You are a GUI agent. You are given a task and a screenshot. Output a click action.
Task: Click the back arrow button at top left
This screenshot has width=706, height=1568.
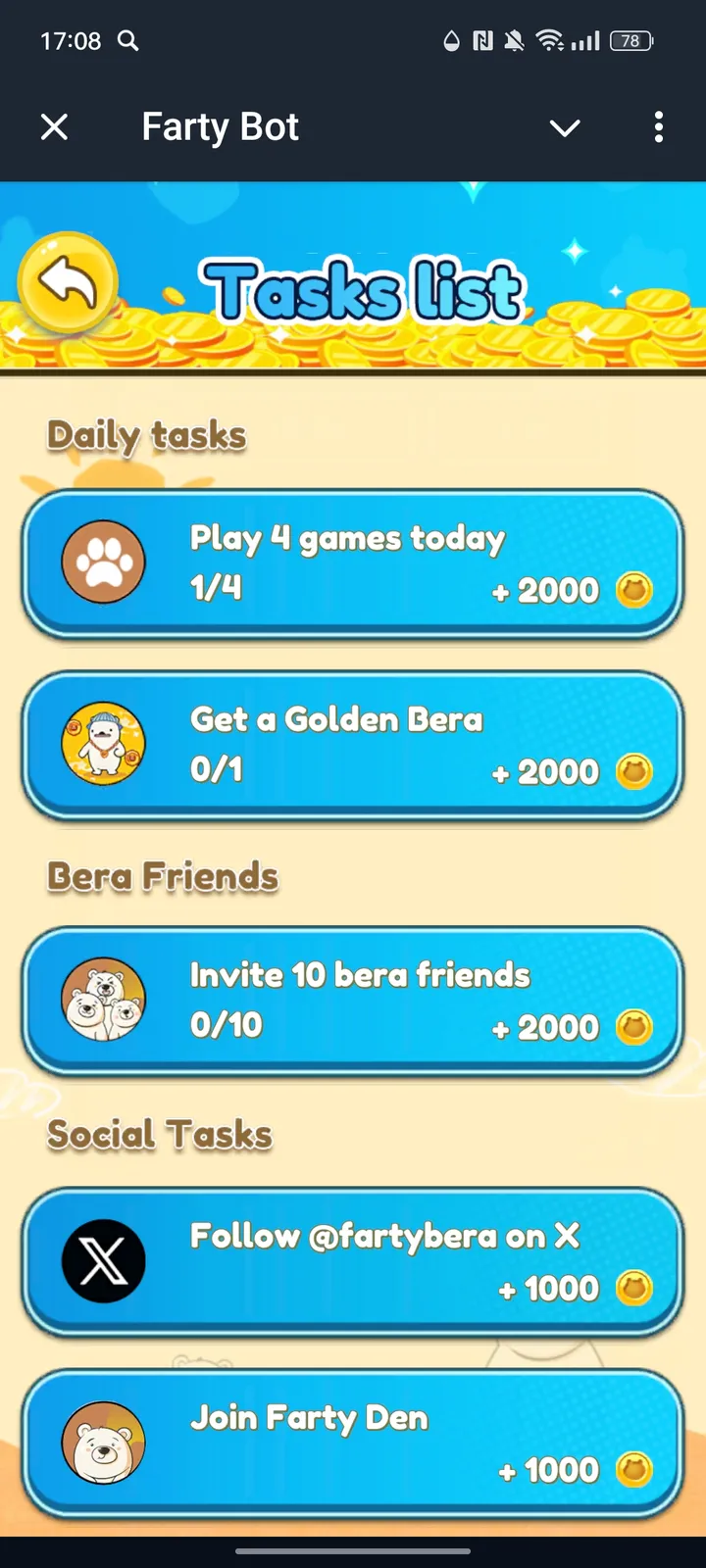67,282
